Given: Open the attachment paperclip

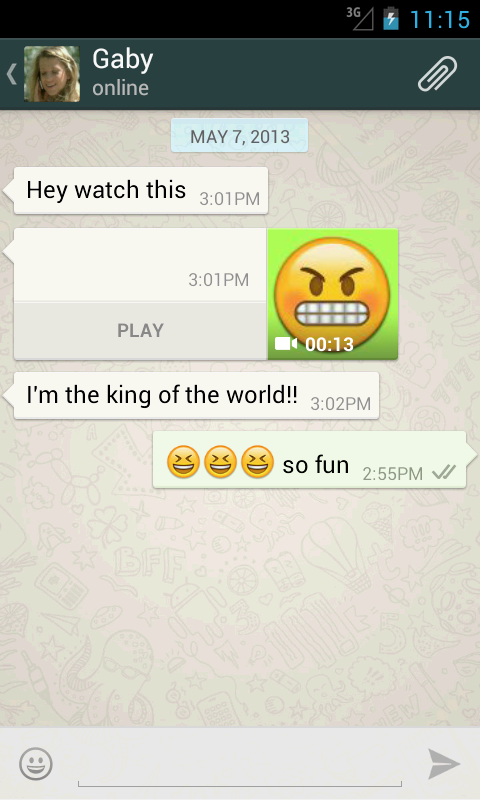Looking at the screenshot, I should 437,74.
